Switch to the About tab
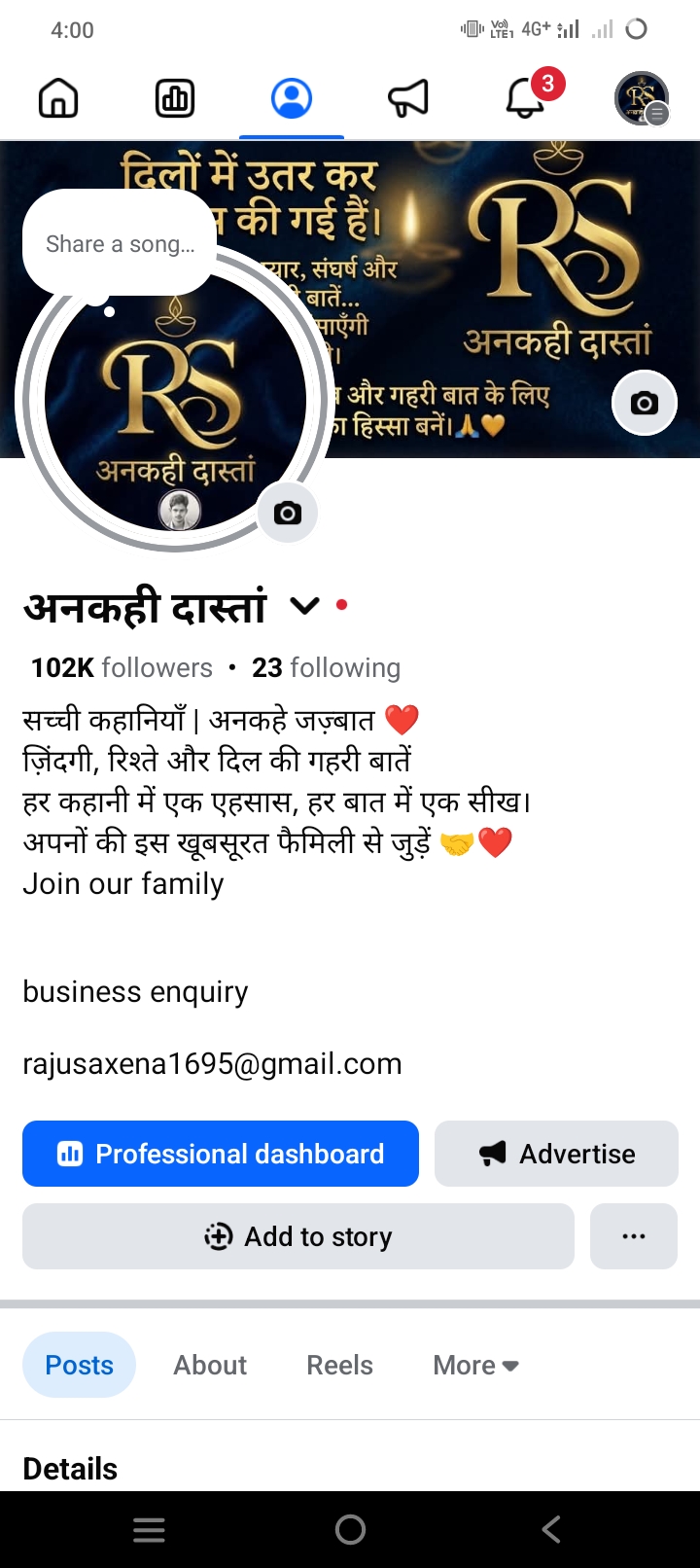 210,1365
